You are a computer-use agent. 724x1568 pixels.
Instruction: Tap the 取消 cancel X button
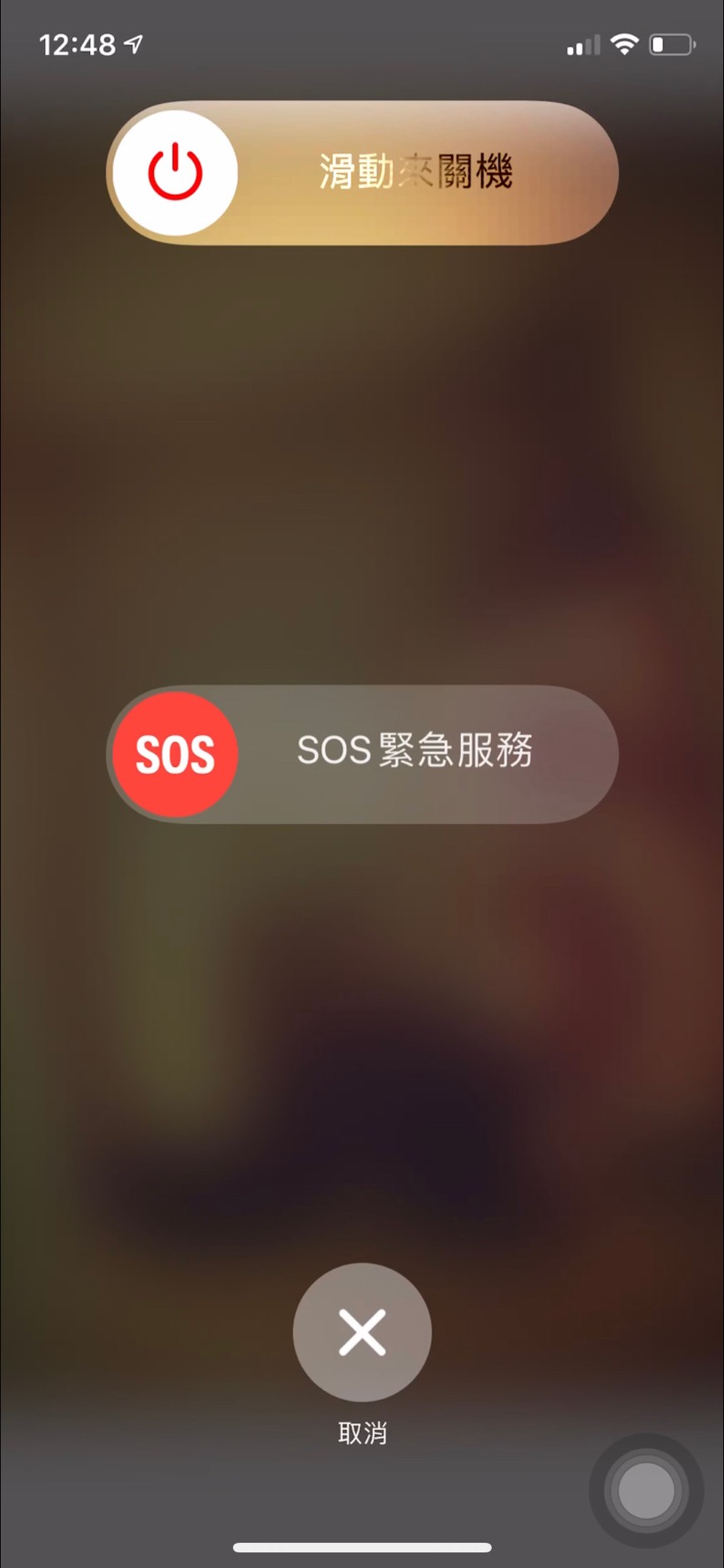[362, 1332]
